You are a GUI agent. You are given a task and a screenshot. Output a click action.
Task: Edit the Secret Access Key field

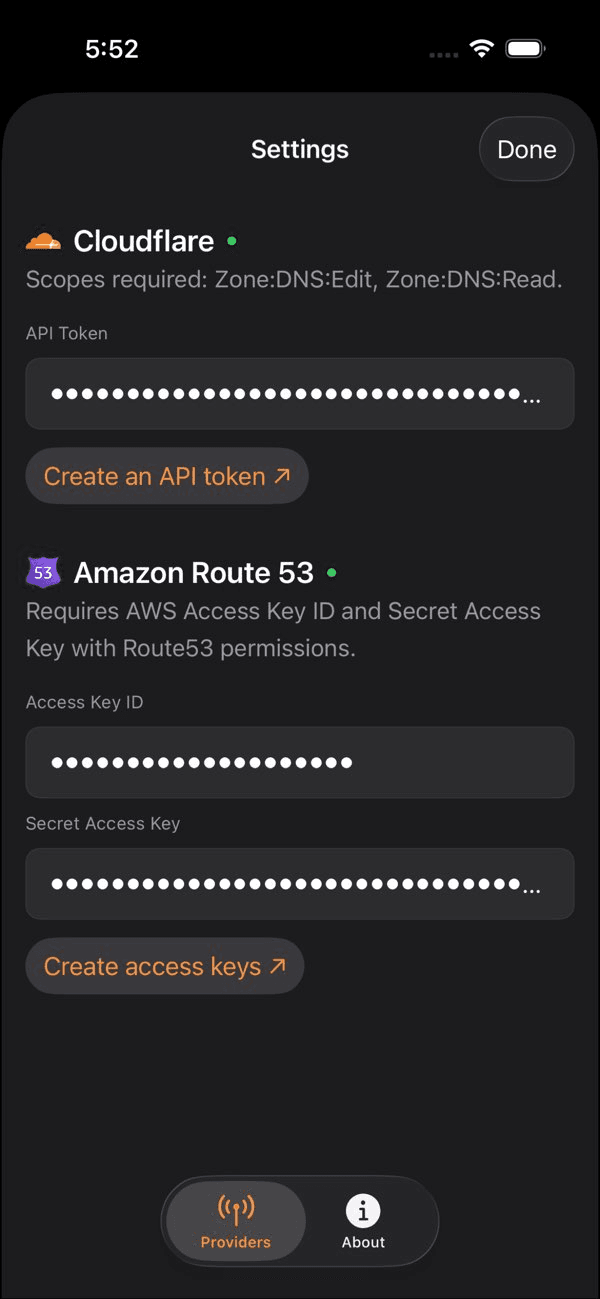coord(299,884)
